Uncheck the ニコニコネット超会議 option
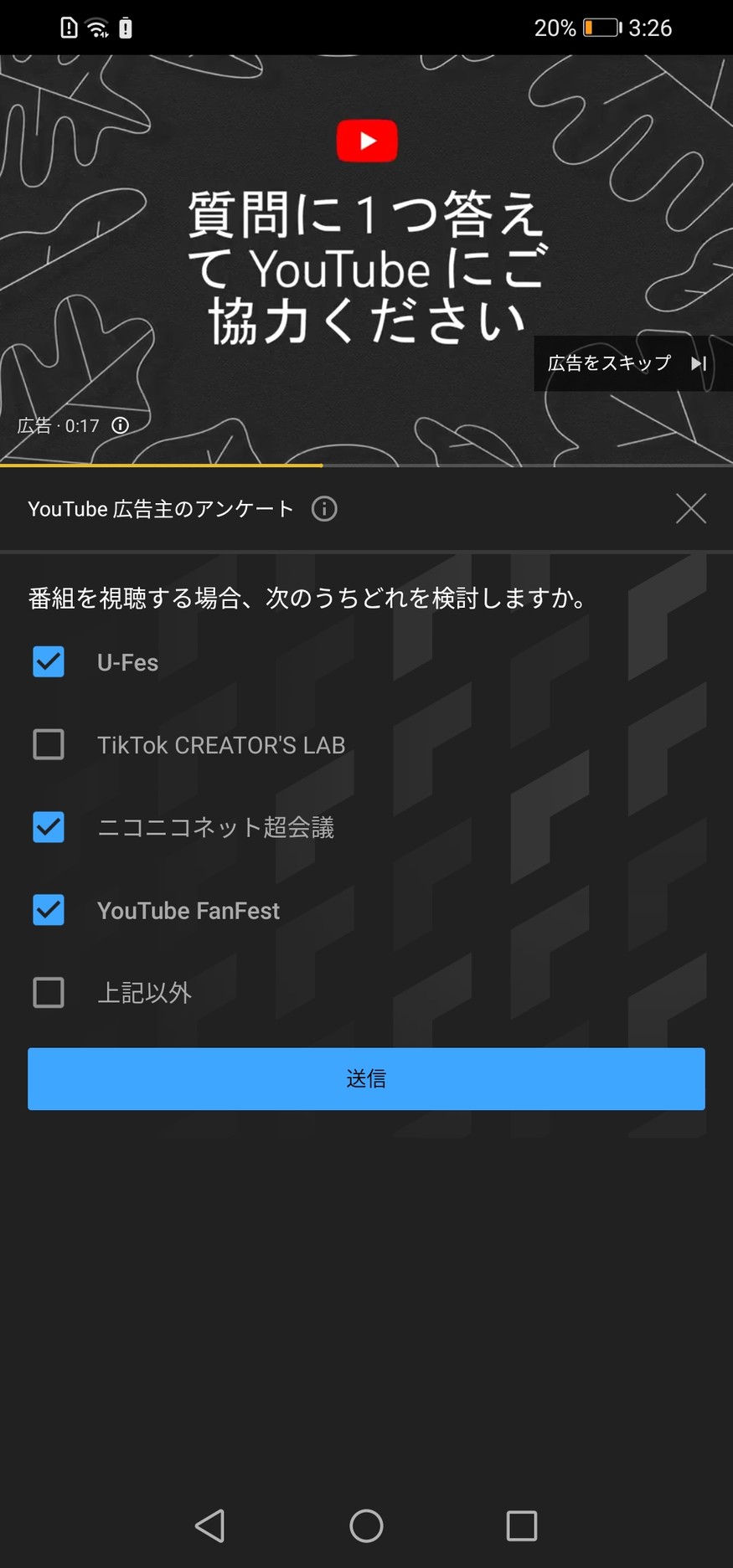 pos(49,827)
